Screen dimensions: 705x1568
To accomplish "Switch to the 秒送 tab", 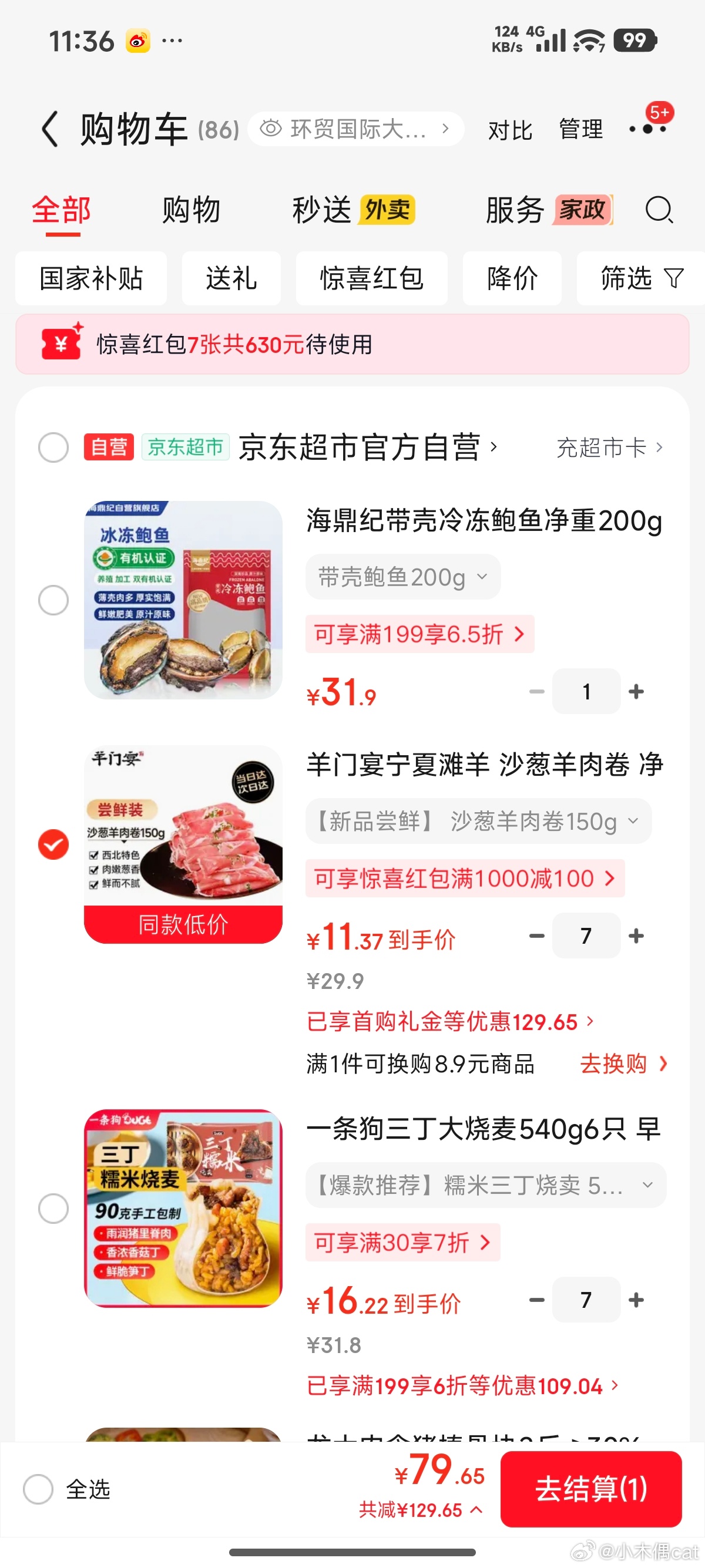I will [321, 211].
